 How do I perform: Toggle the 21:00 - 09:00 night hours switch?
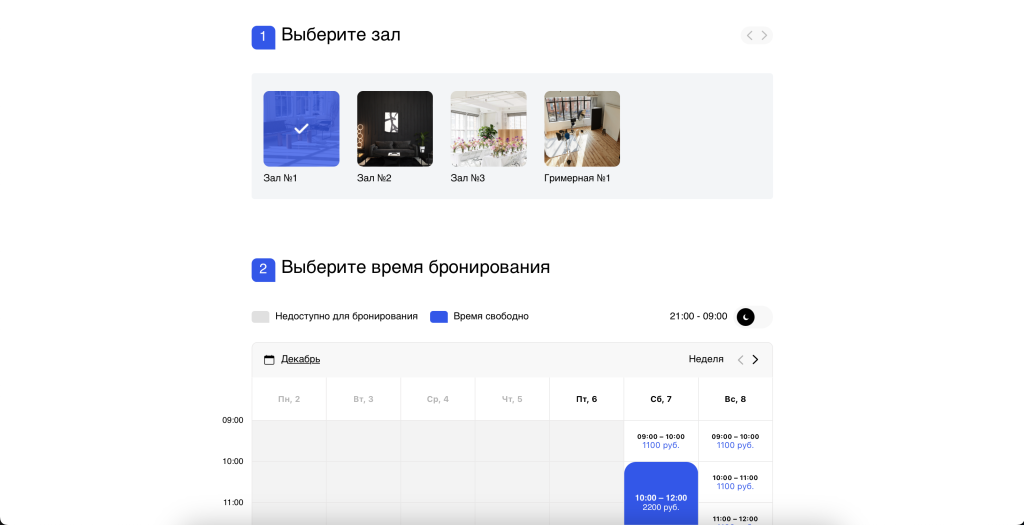click(752, 316)
